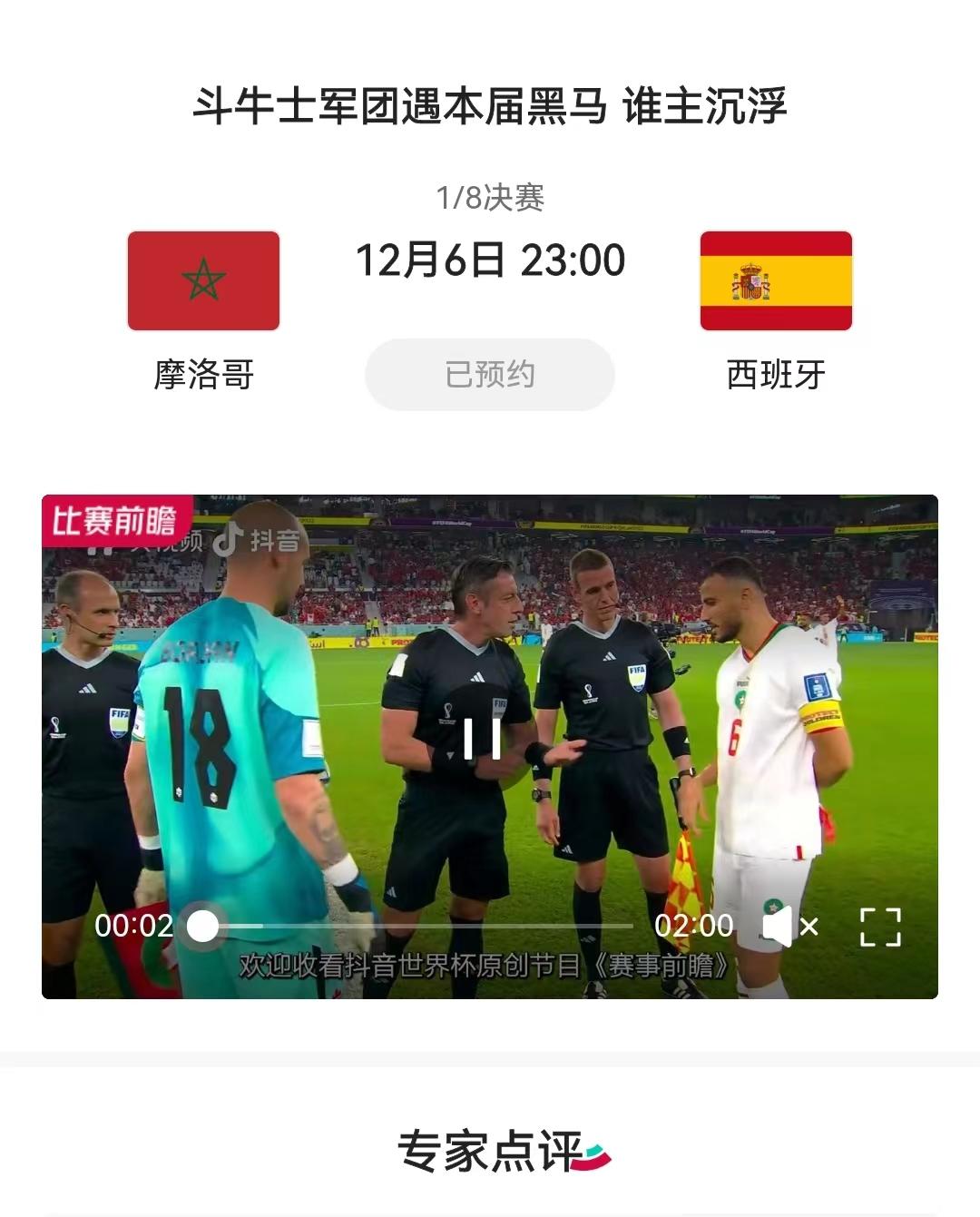The height and width of the screenshot is (1217, 980).
Task: Cancel the 已预约 match reservation
Action: click(488, 373)
